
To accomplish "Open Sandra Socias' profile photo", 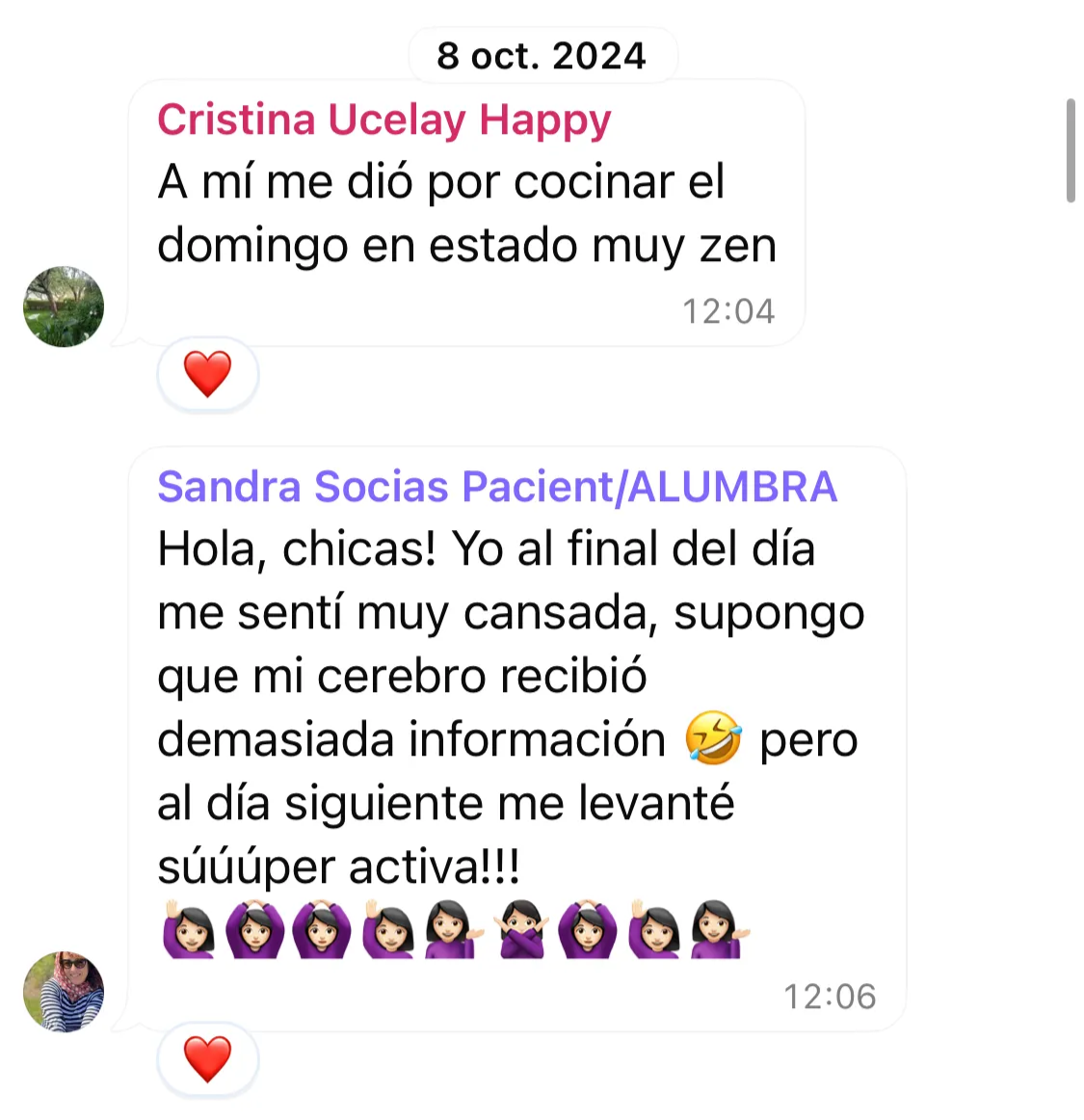I will pyautogui.click(x=64, y=992).
